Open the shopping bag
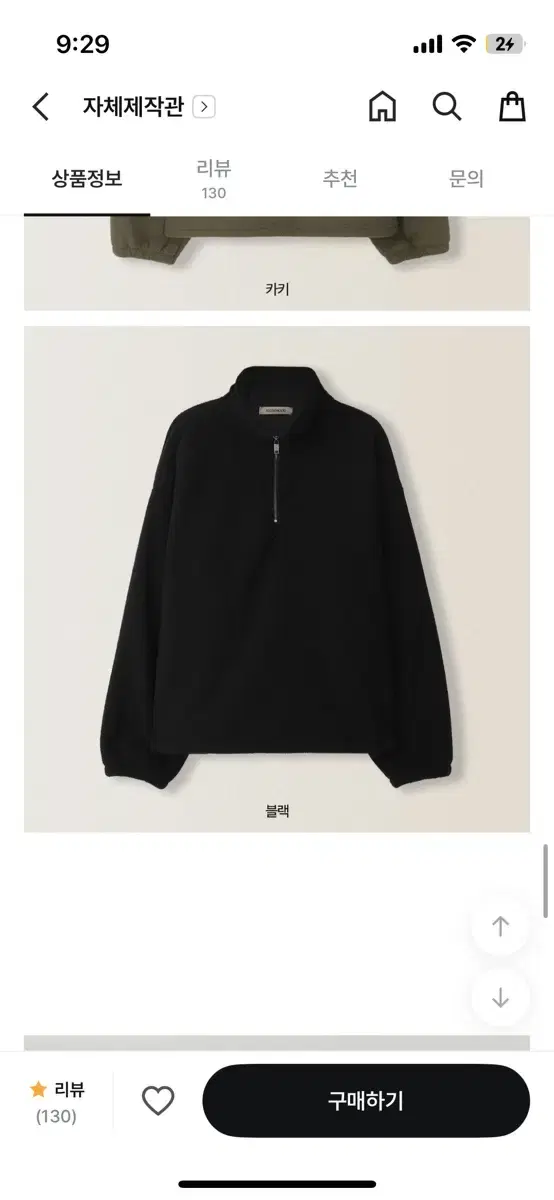The width and height of the screenshot is (554, 1200). coord(512,107)
